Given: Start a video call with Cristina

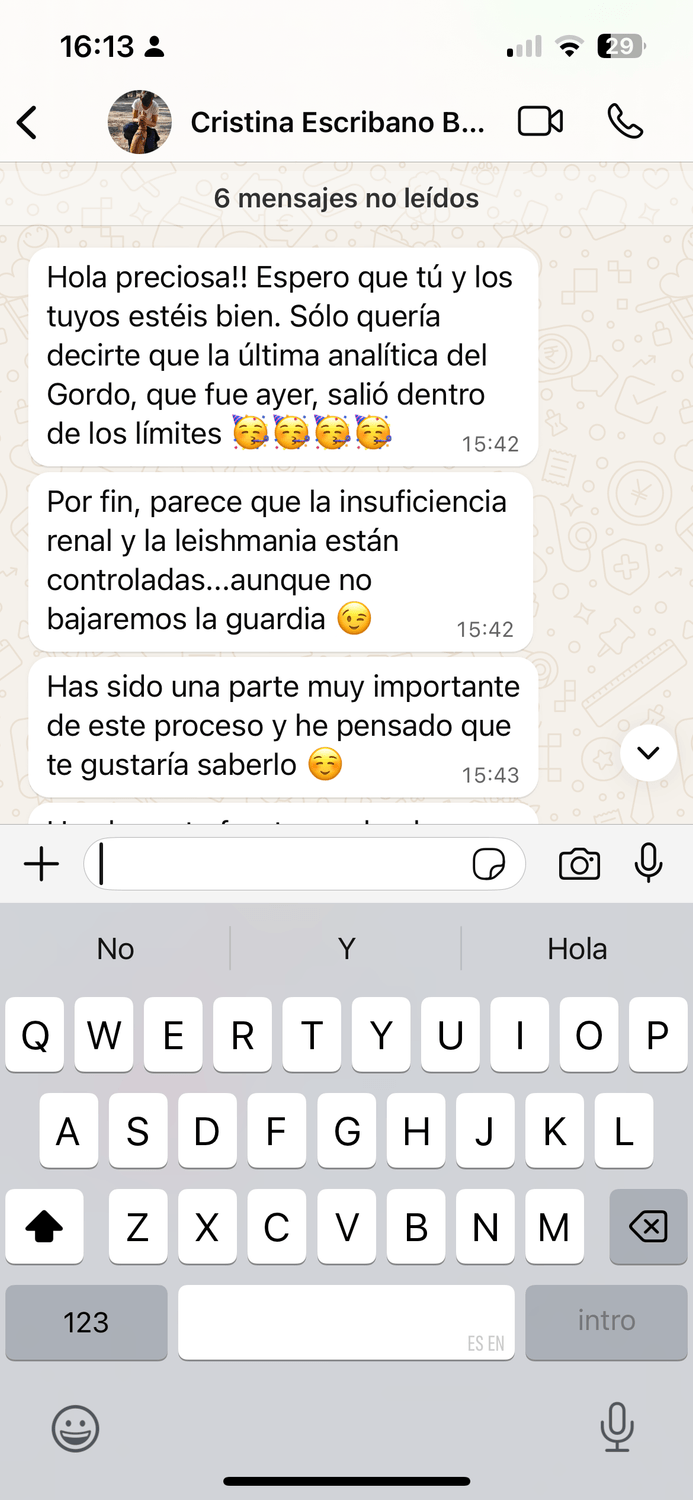Looking at the screenshot, I should point(540,122).
